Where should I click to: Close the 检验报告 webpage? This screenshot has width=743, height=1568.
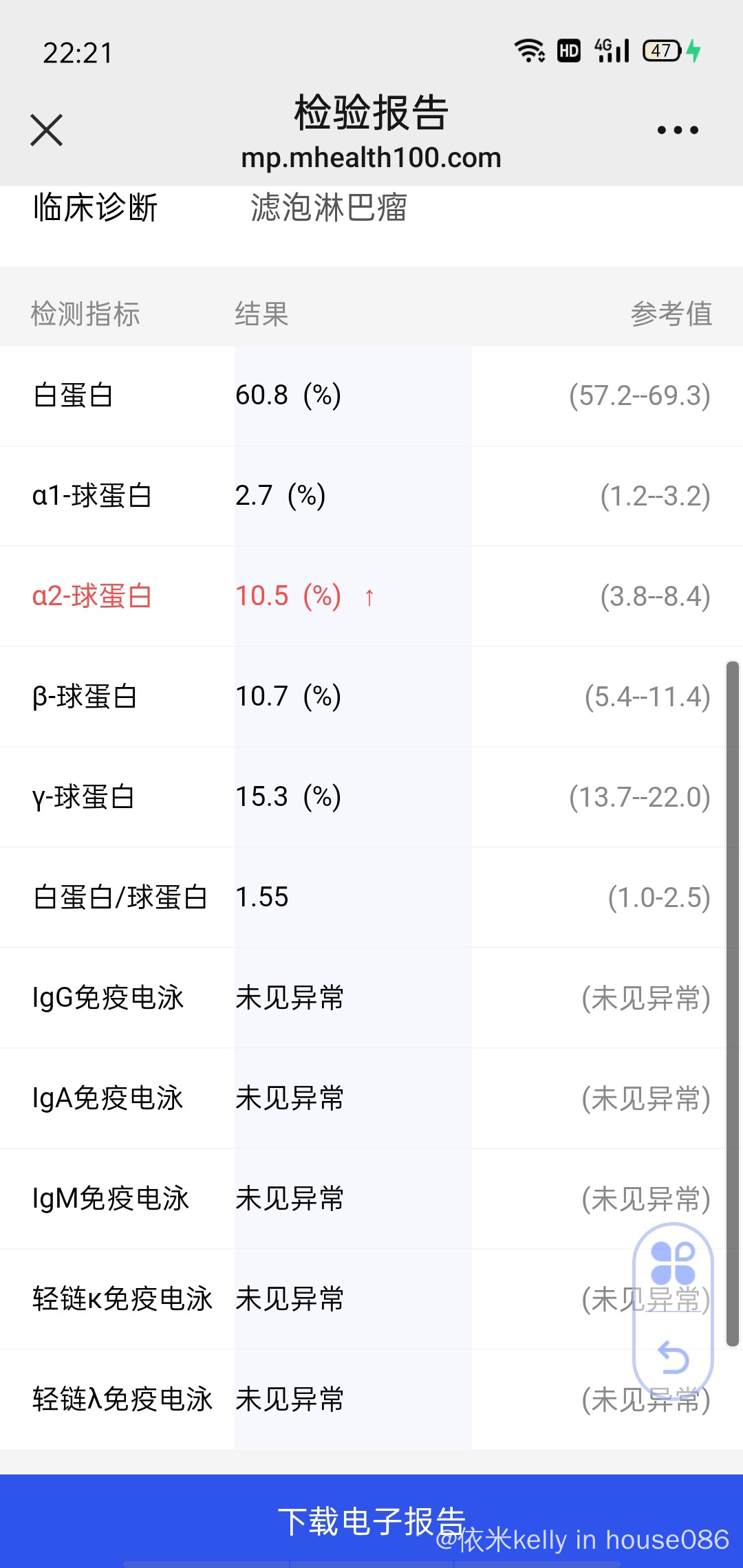pos(47,130)
